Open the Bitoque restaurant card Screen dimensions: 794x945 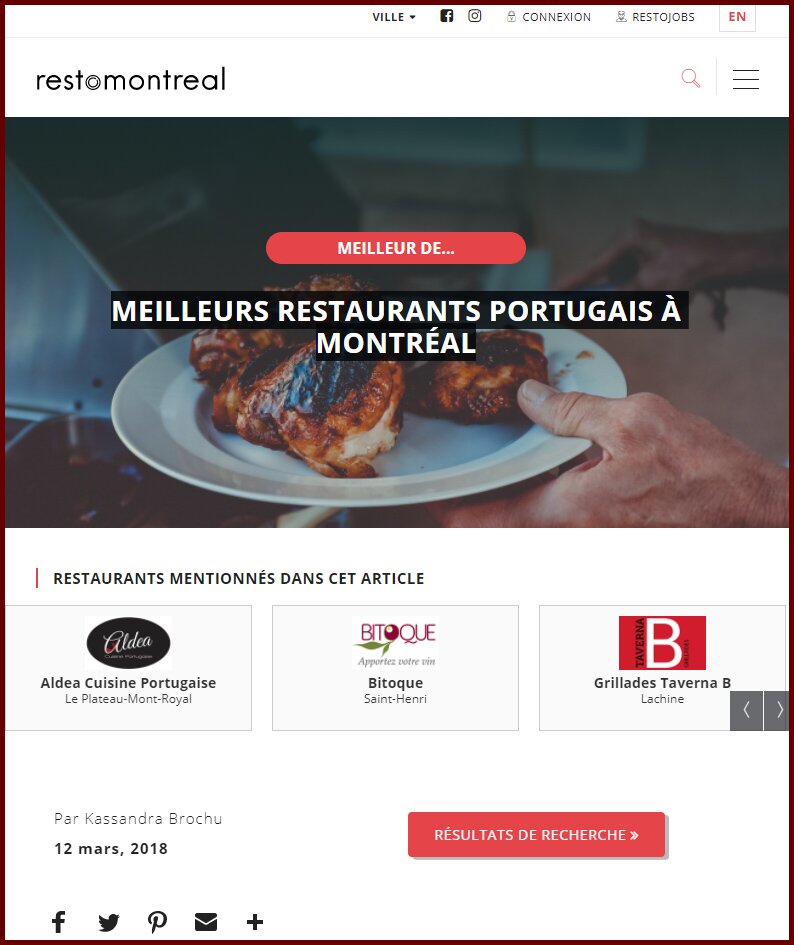pos(395,667)
